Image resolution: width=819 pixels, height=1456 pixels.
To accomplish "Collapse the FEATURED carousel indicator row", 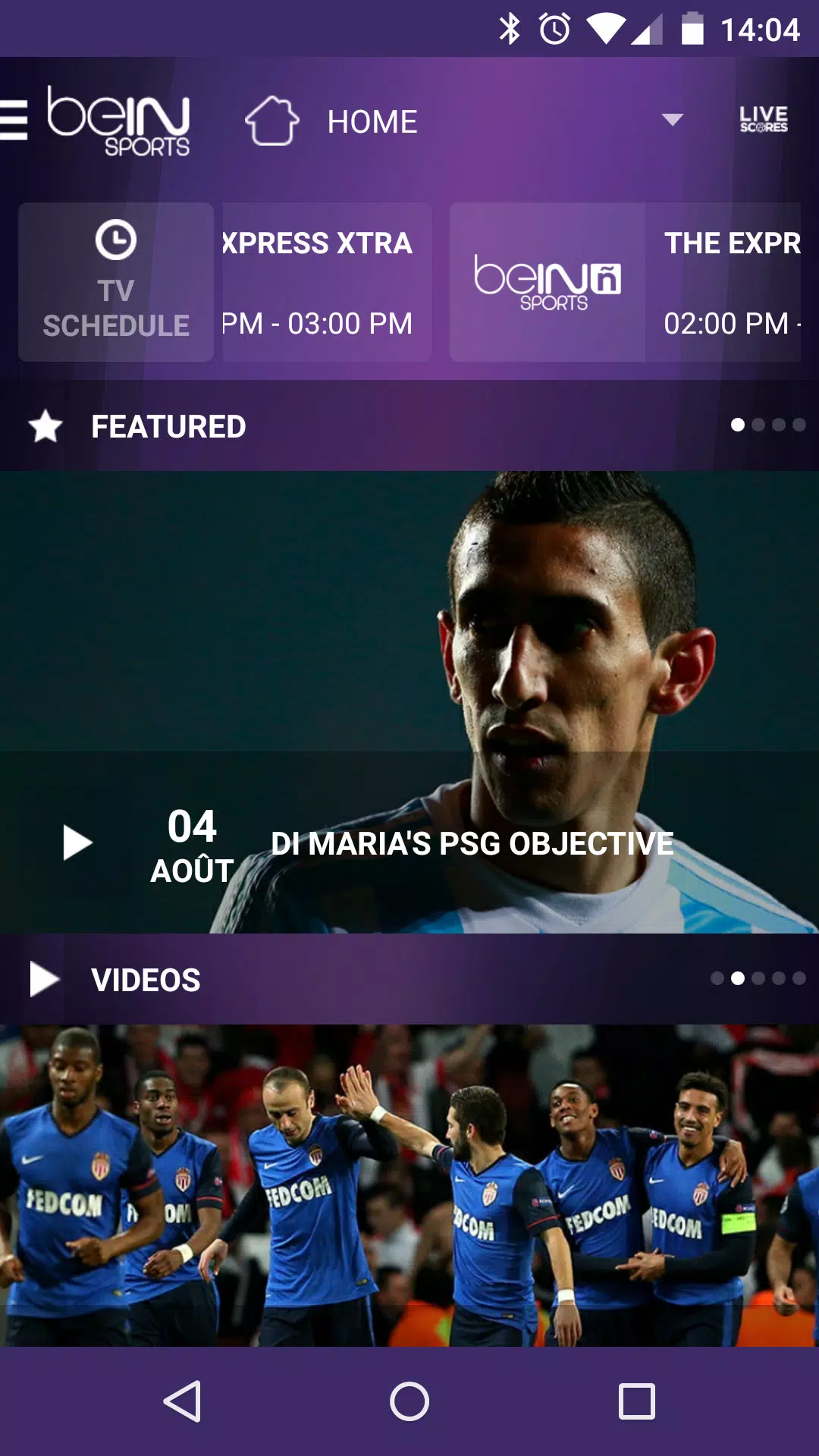I will point(769,425).
